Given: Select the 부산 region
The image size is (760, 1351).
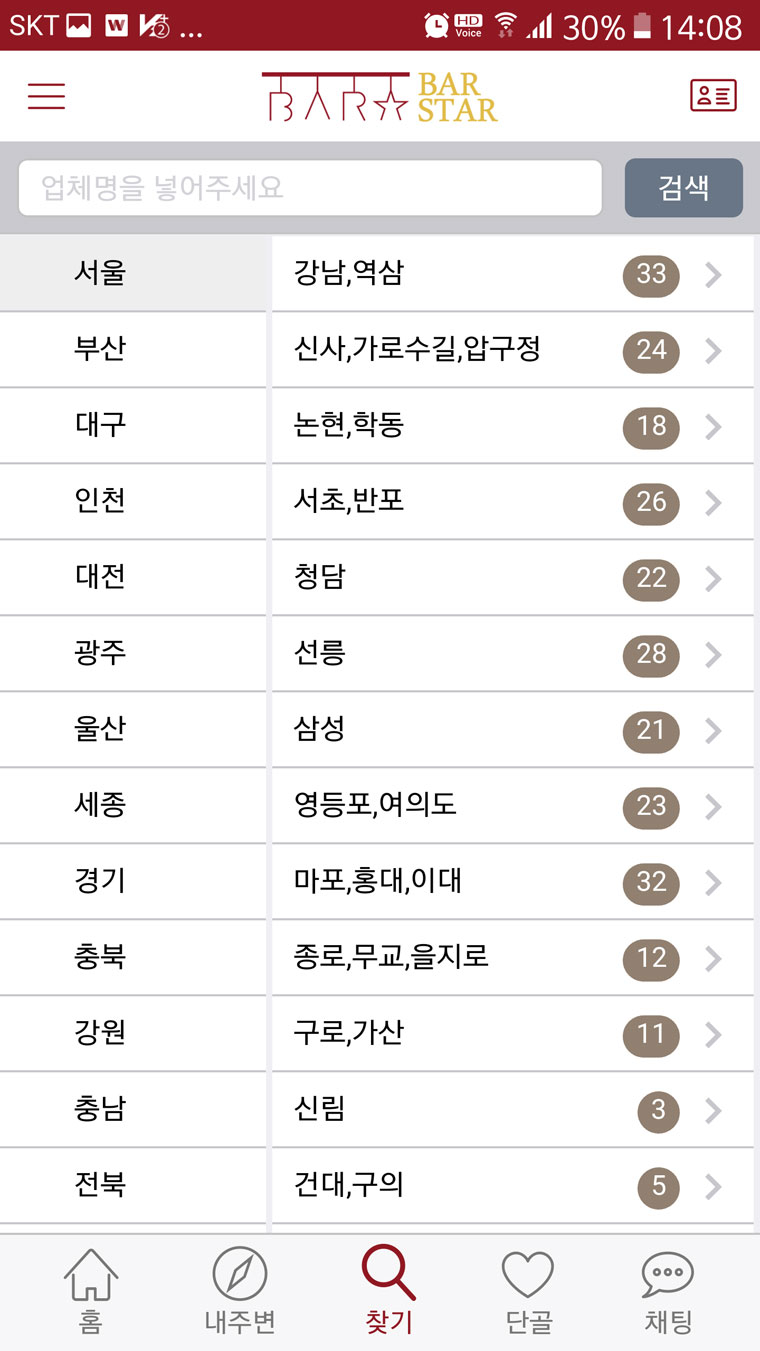Looking at the screenshot, I should (x=100, y=350).
